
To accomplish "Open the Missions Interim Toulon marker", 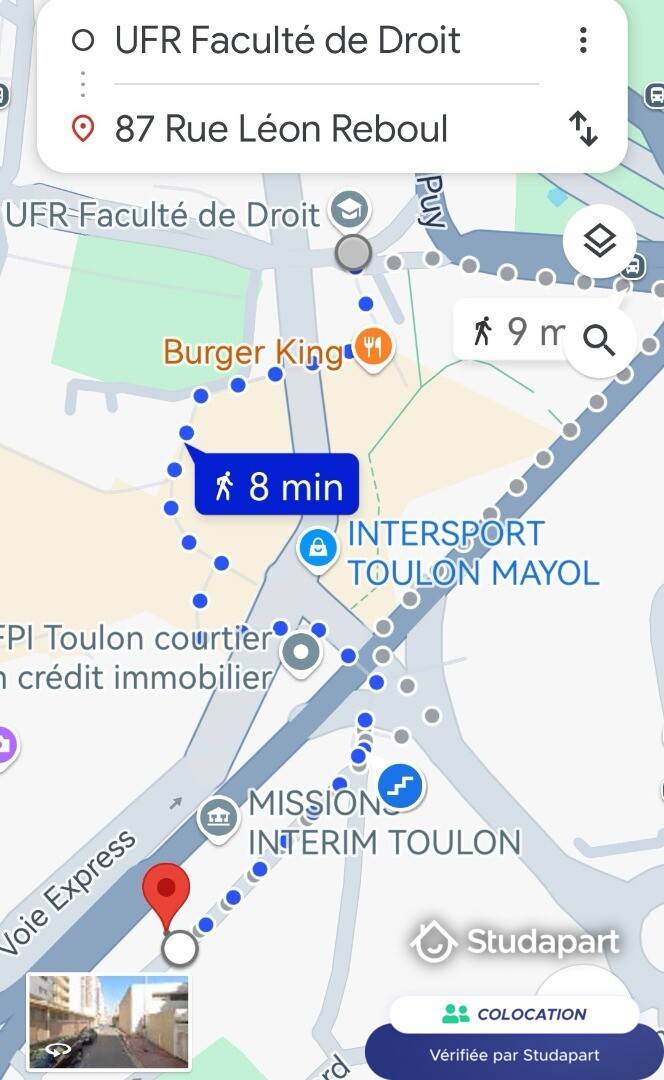I will 218,818.
